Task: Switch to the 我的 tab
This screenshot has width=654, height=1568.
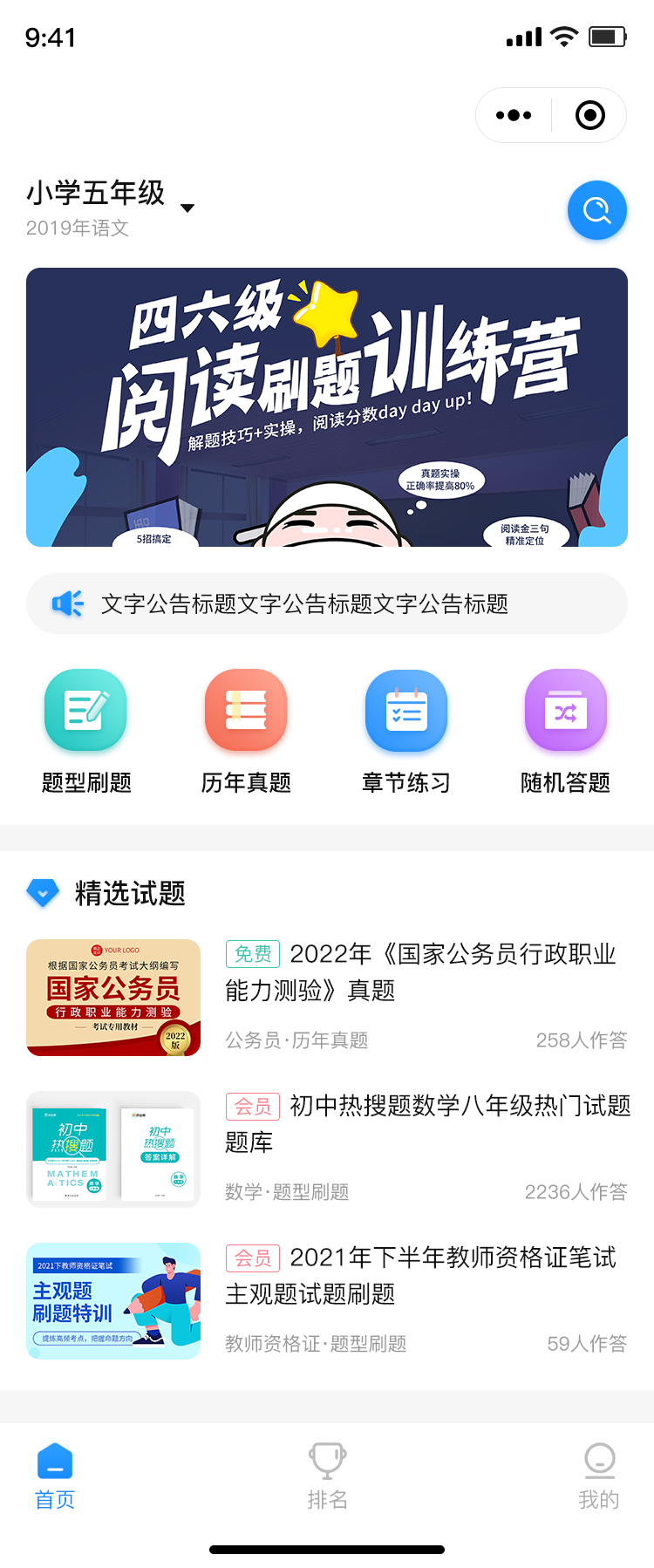Action: tap(599, 1476)
